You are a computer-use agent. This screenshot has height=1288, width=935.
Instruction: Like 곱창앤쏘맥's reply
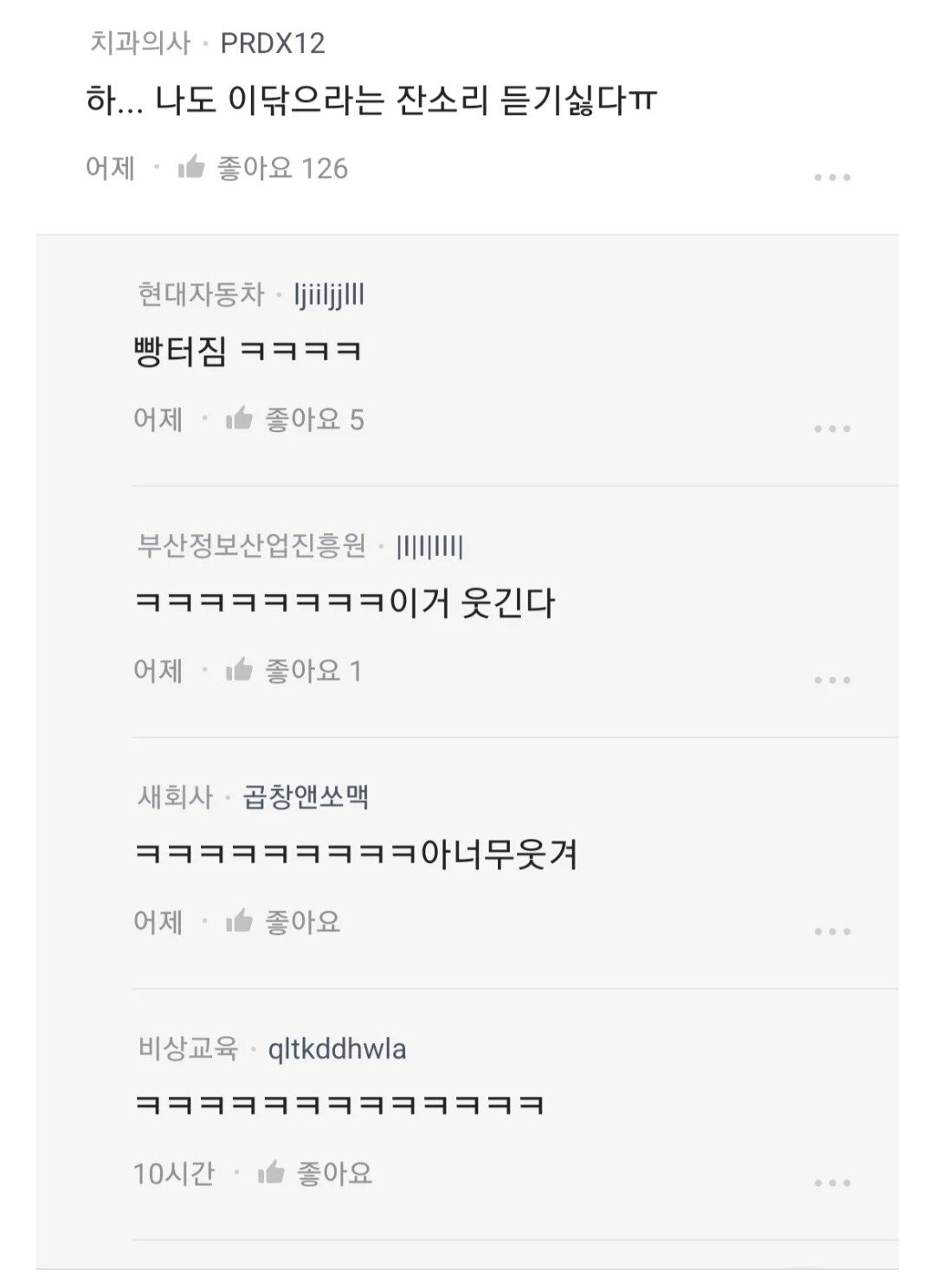pos(240,922)
